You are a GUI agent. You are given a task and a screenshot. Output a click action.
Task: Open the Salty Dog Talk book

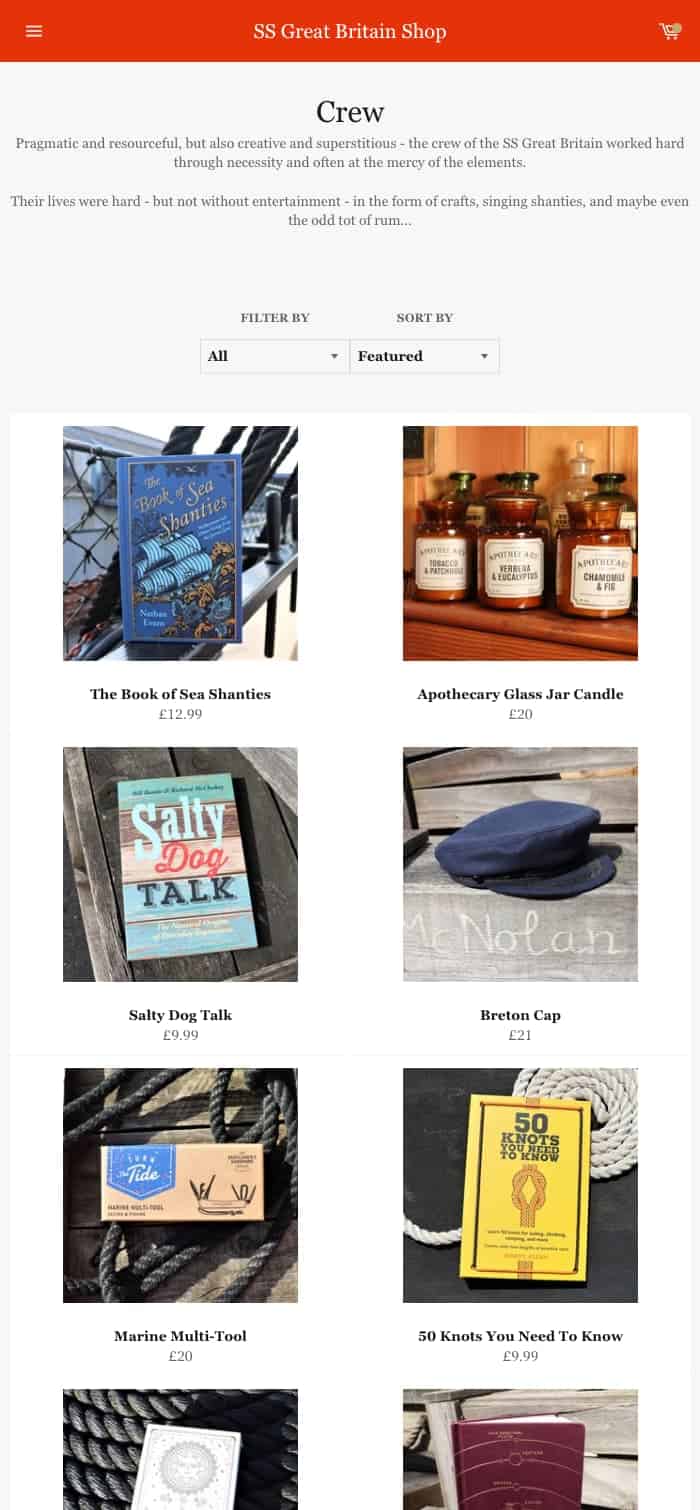[180, 865]
